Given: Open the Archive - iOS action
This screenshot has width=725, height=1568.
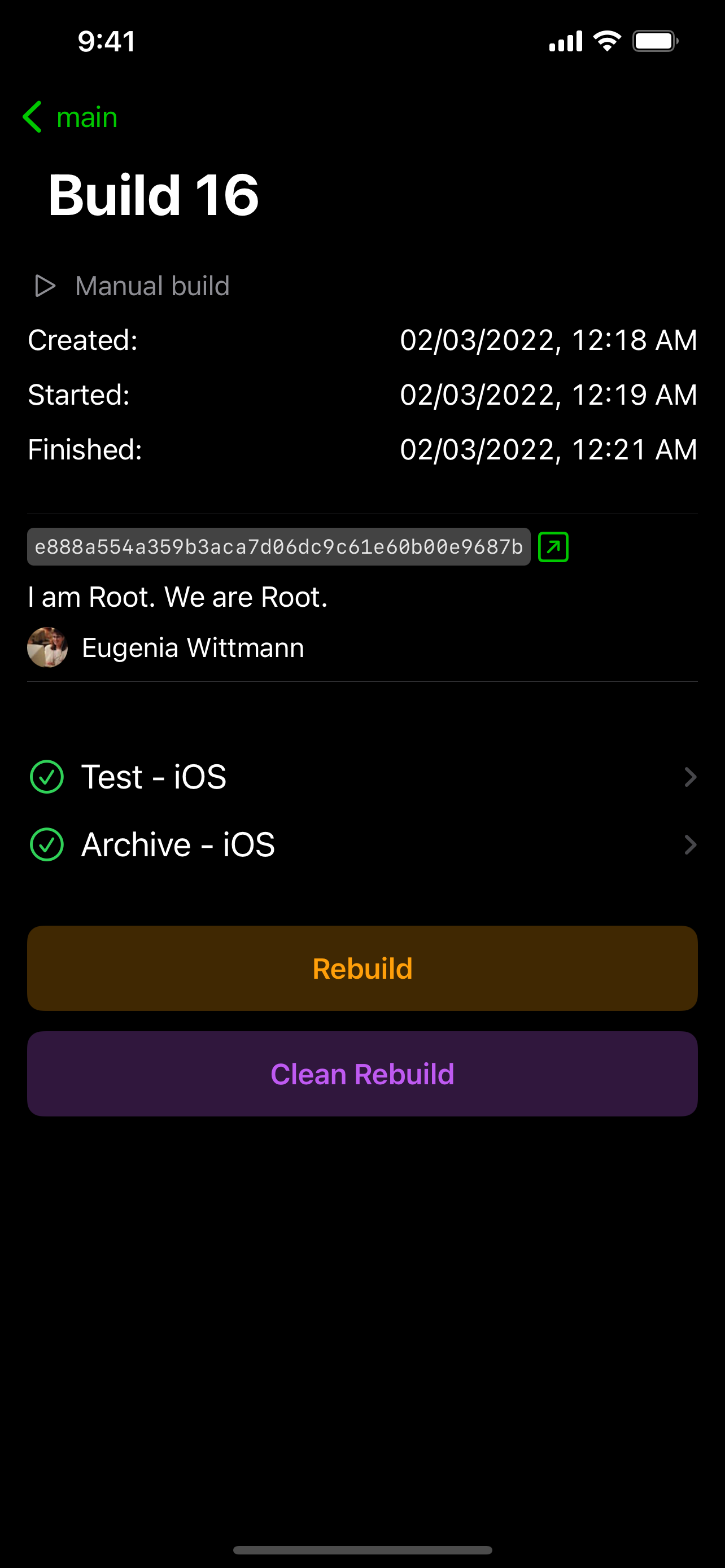Looking at the screenshot, I should pos(362,844).
